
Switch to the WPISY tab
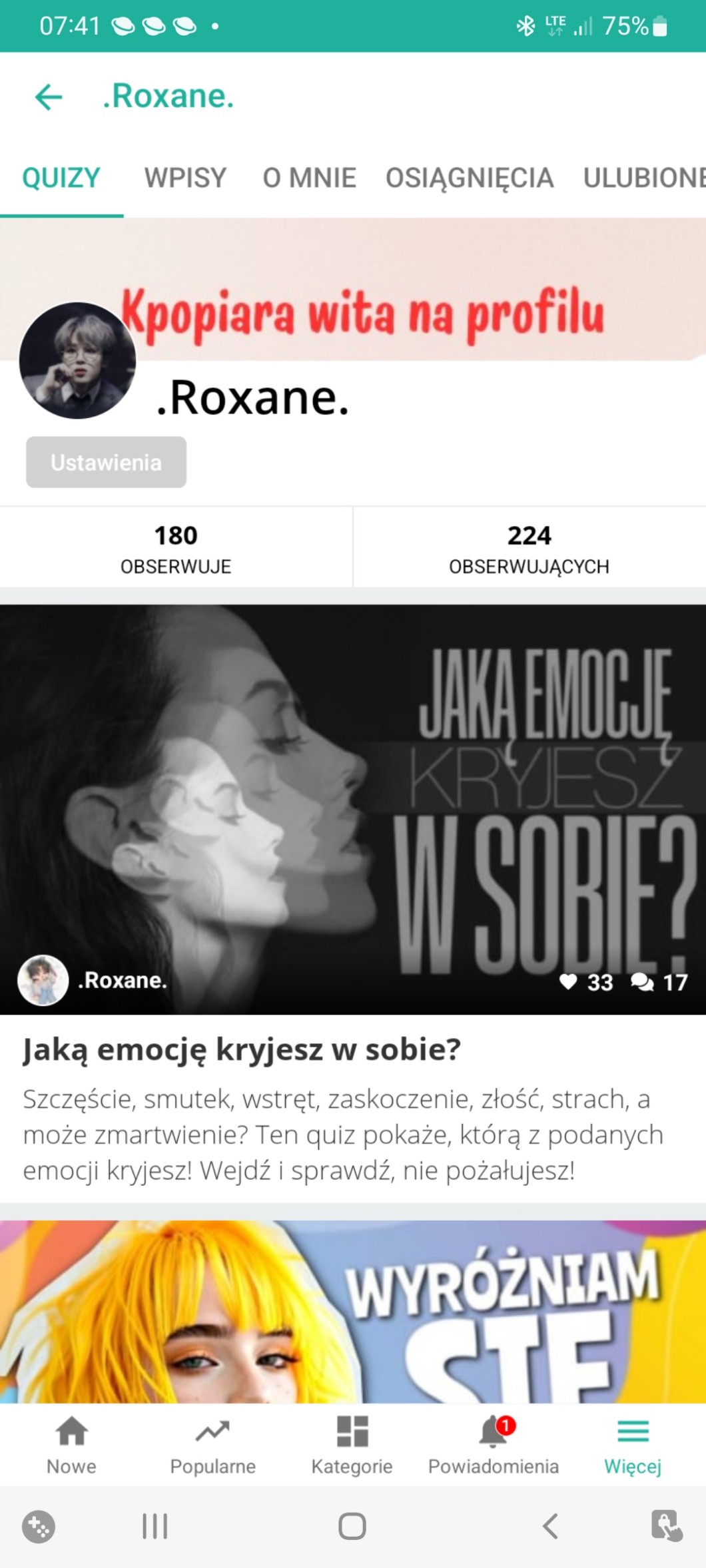(x=185, y=178)
